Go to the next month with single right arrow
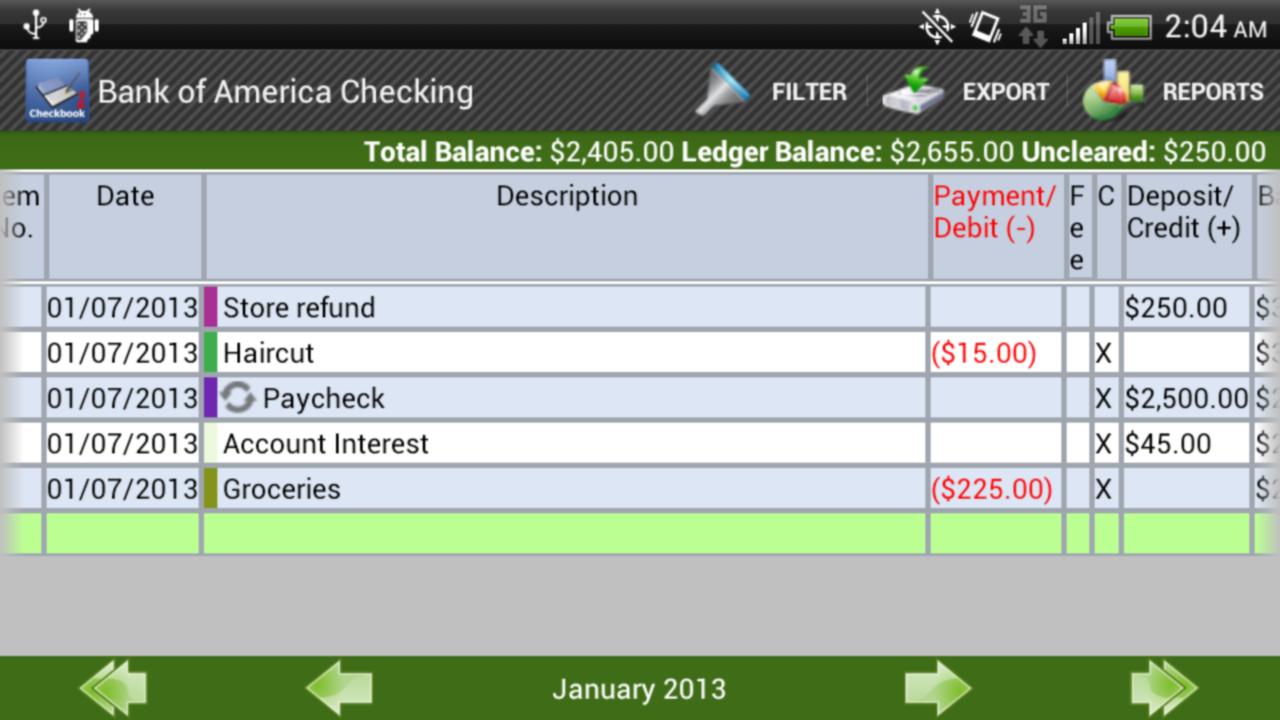This screenshot has width=1280, height=720. (937, 688)
